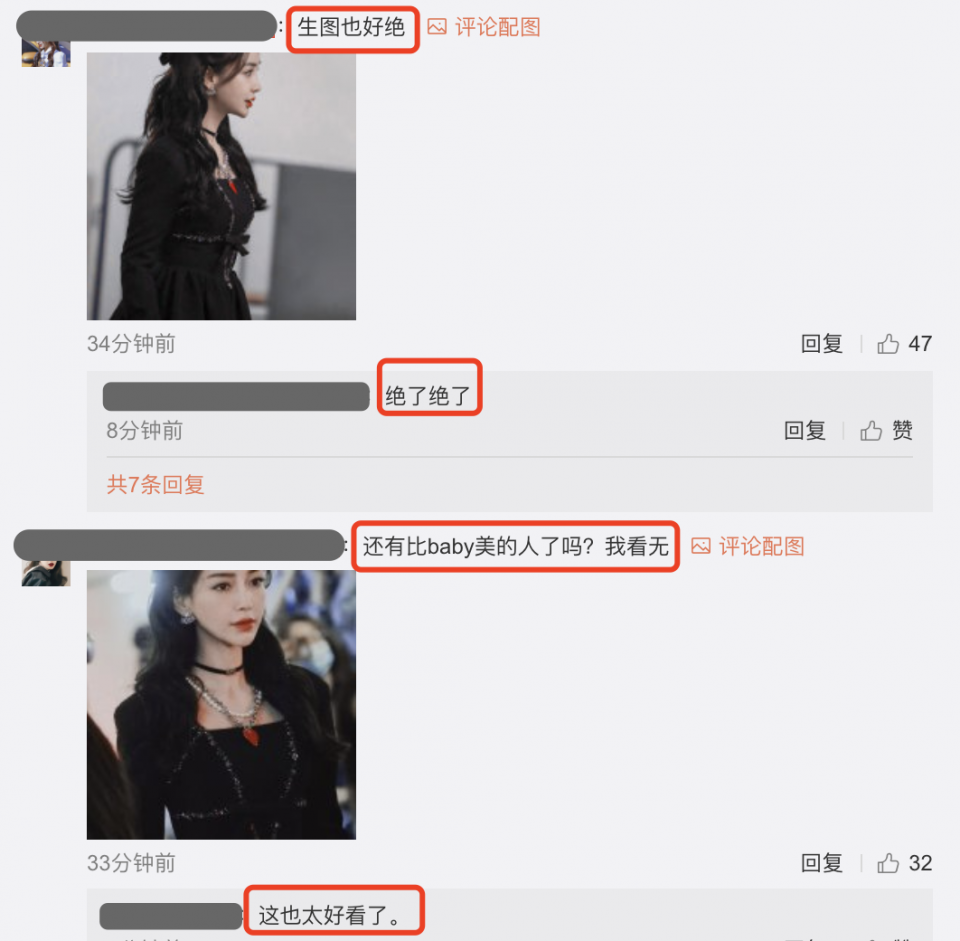The image size is (960, 941).
Task: Reply to the 绝了绝了 sub-comment
Action: pyautogui.click(x=805, y=431)
